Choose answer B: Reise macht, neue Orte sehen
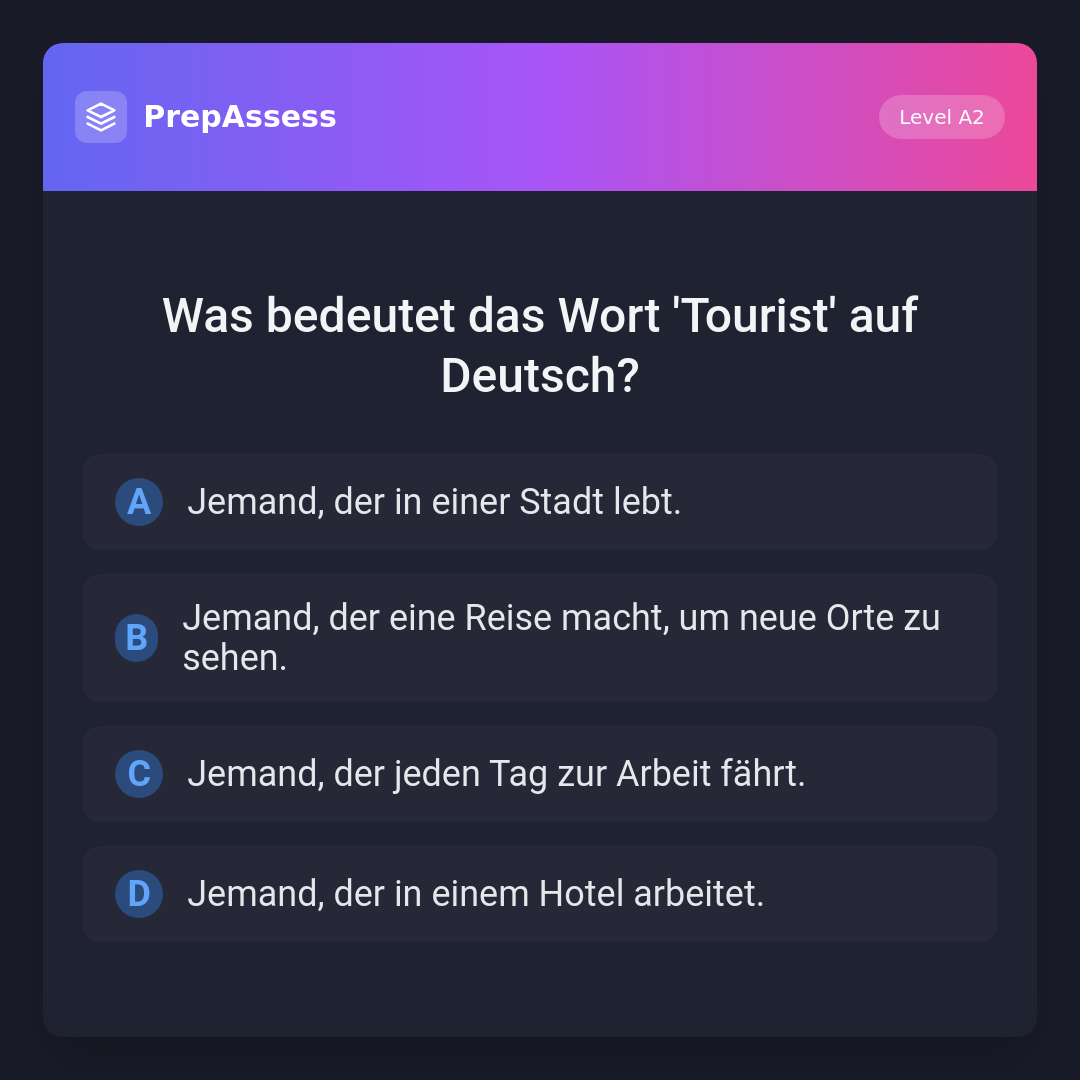Image resolution: width=1080 pixels, height=1080 pixels. point(539,638)
